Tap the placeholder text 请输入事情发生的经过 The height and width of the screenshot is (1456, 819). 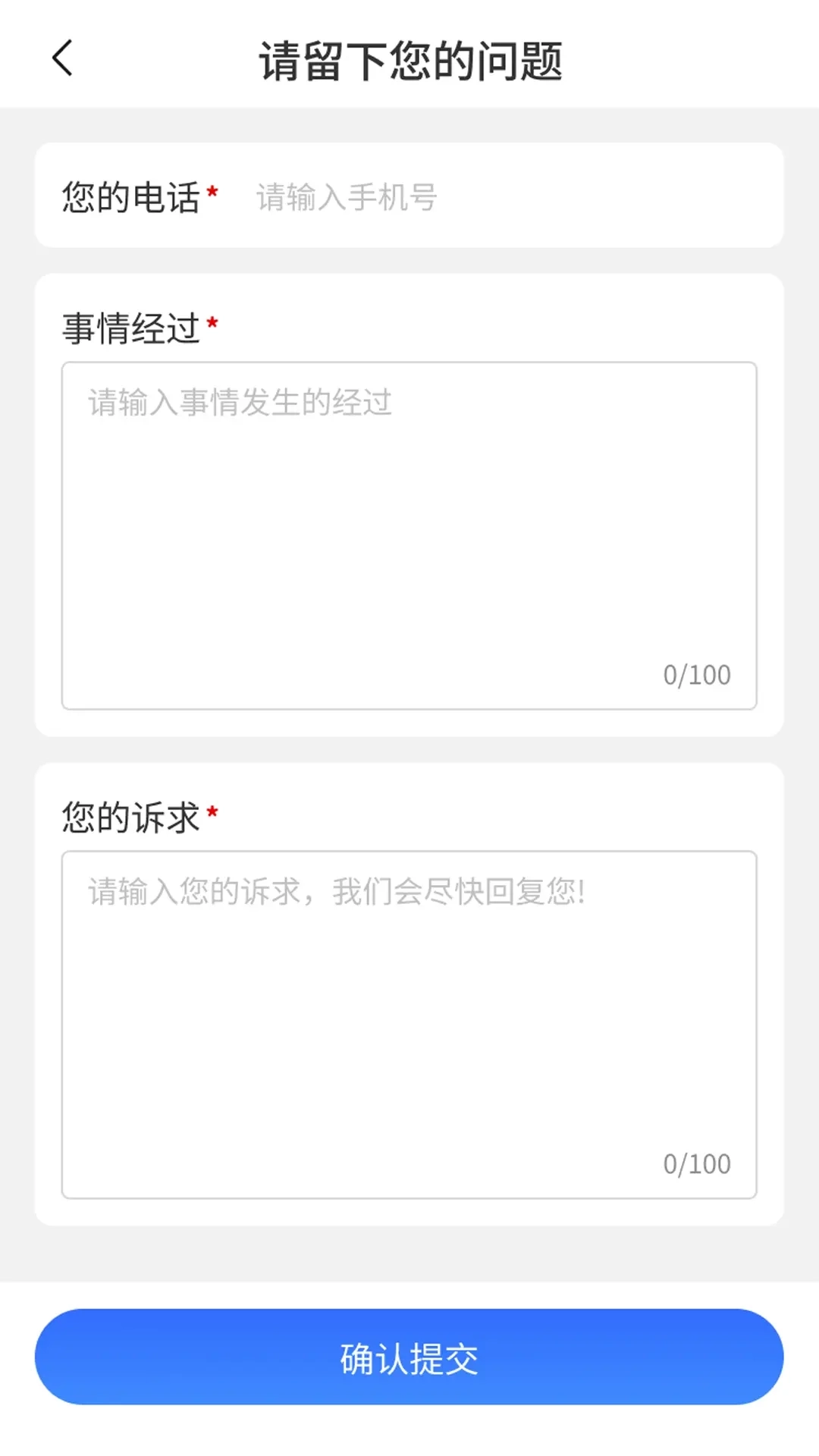tap(239, 403)
